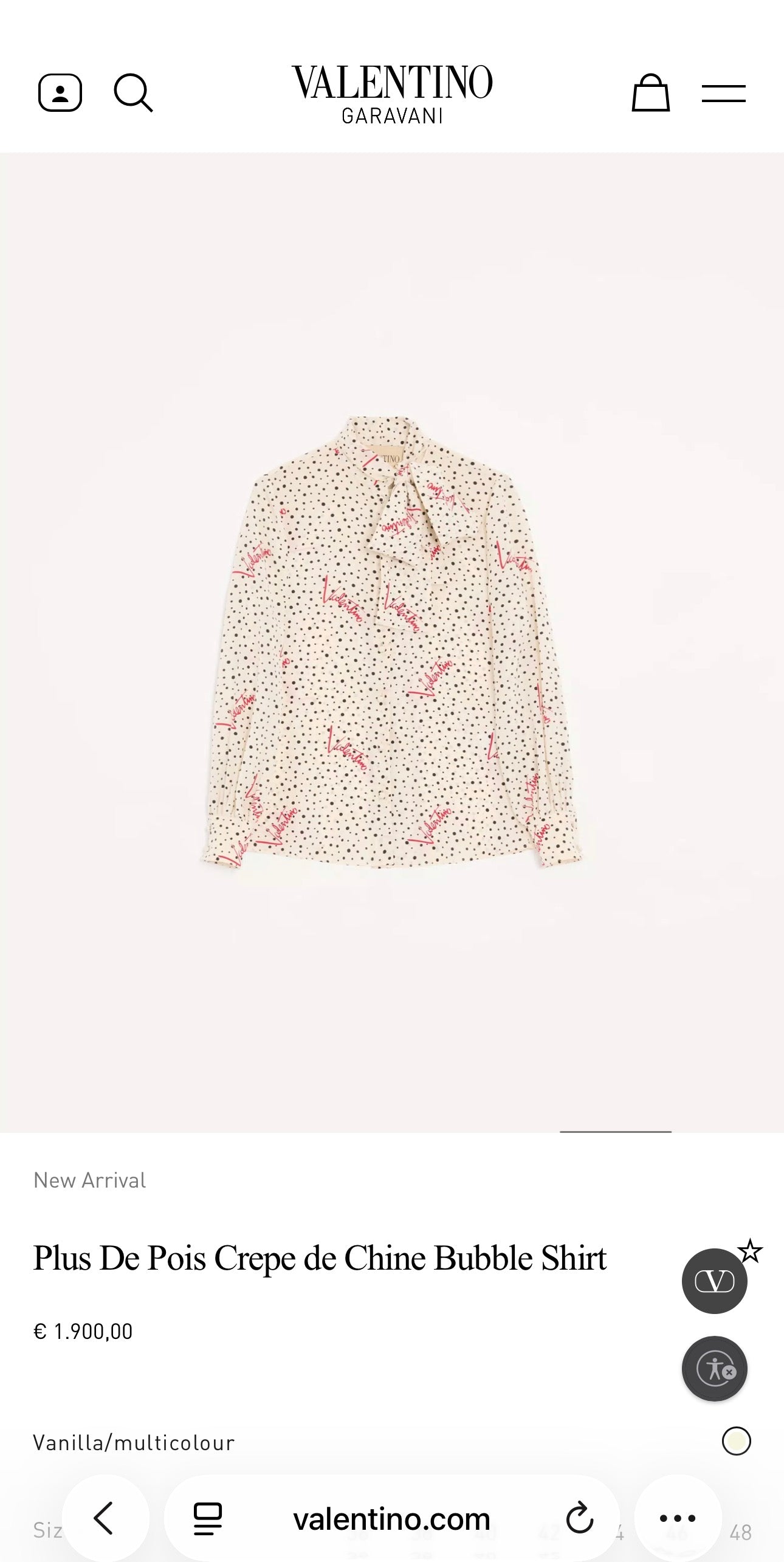Open the search magnifier

point(133,93)
